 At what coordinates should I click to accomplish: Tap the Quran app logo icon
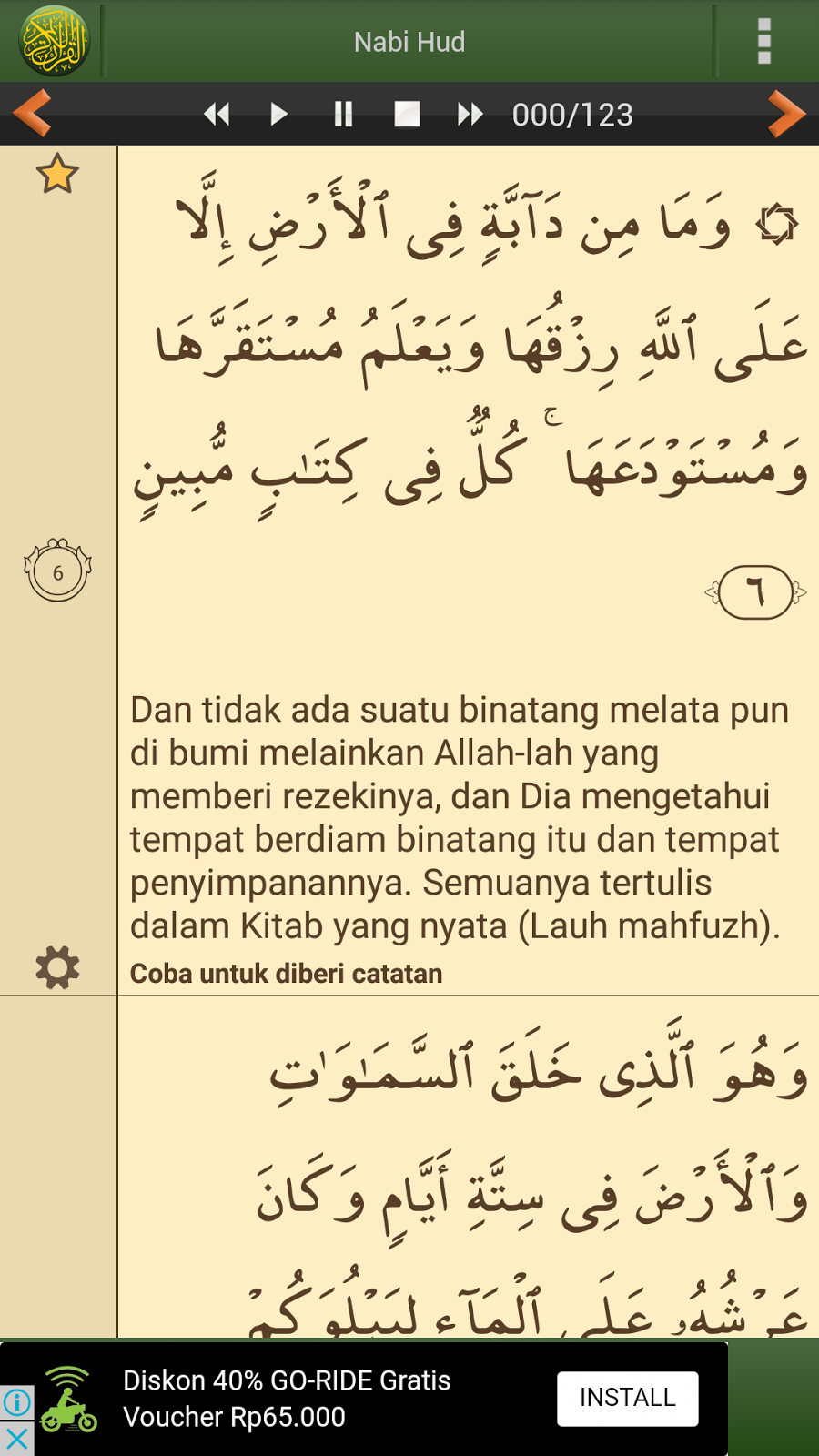pyautogui.click(x=55, y=42)
